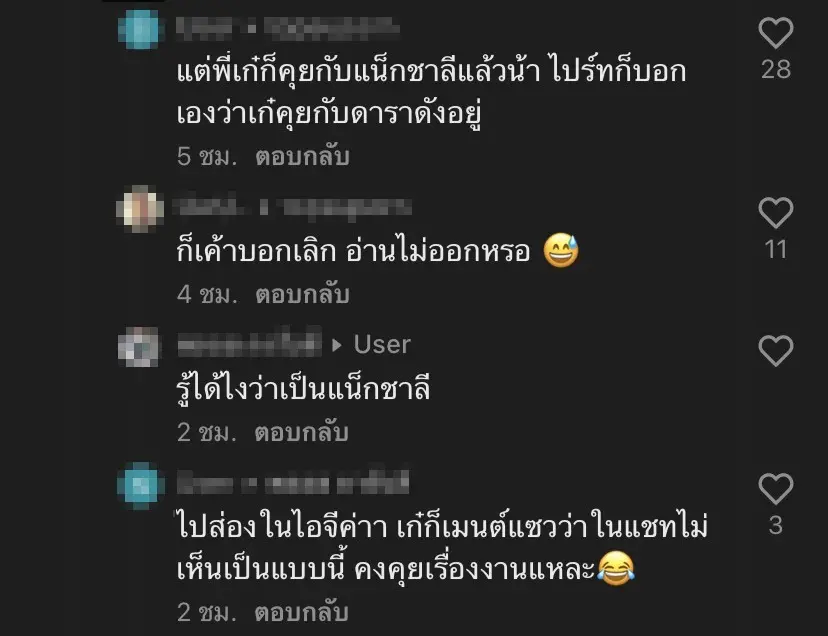This screenshot has width=828, height=636.
Task: Like the comment starting "ไปส่องในไอจีค่าา"
Action: 775,489
